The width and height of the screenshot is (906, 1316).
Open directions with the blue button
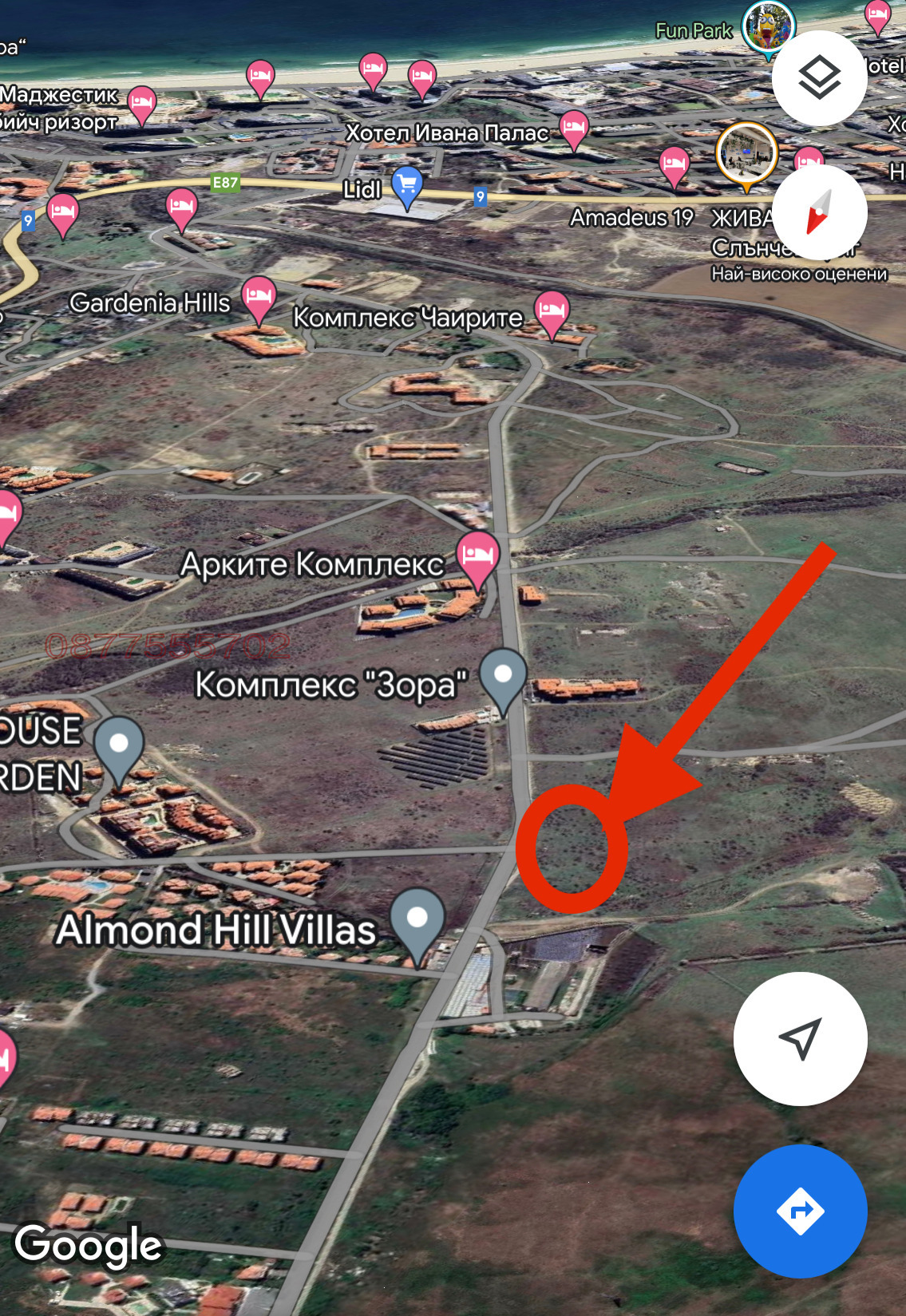click(800, 1211)
